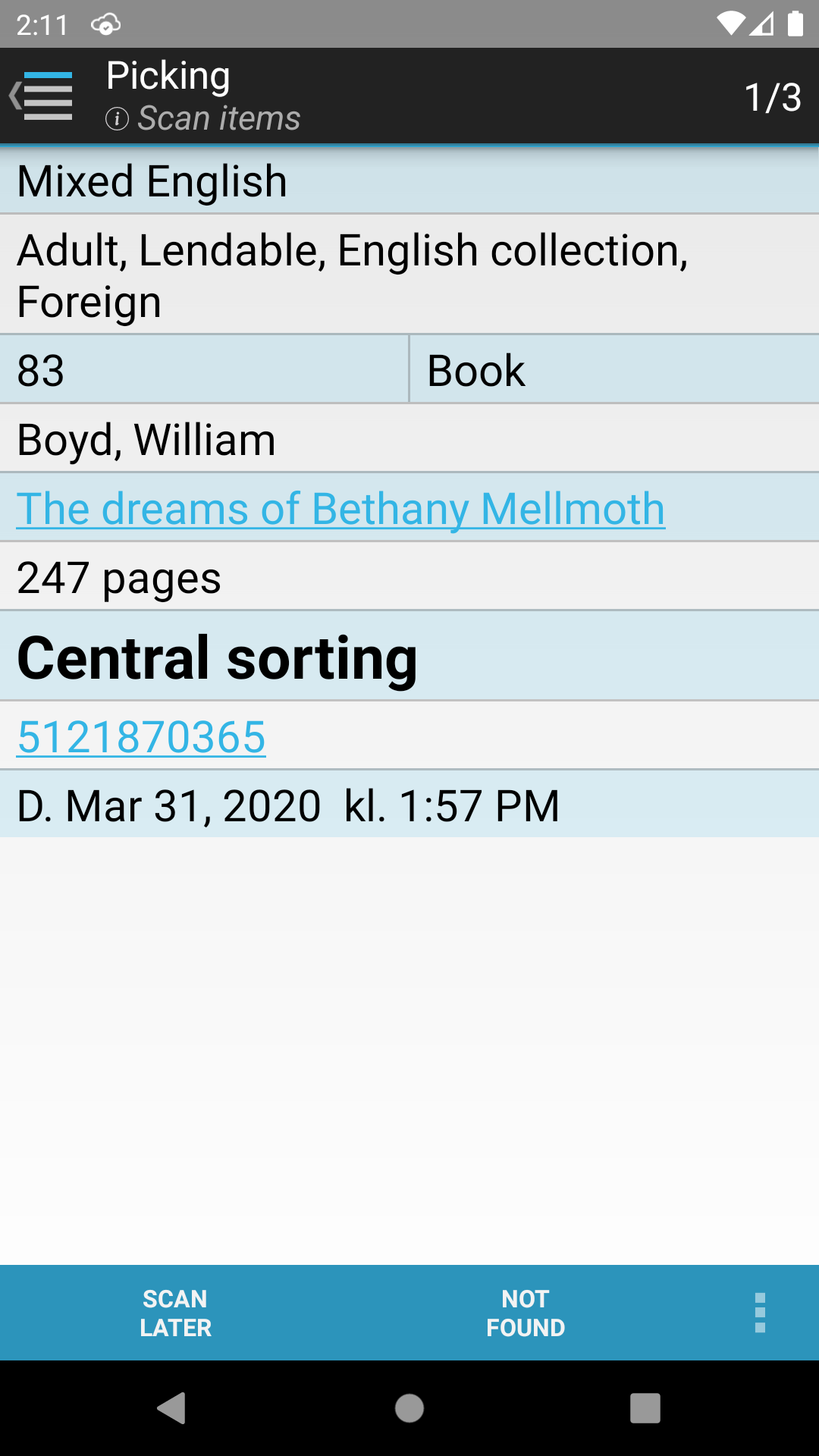Viewport: 819px width, 1456px height.
Task: Open the barcode 5121870365 link
Action: 141,737
